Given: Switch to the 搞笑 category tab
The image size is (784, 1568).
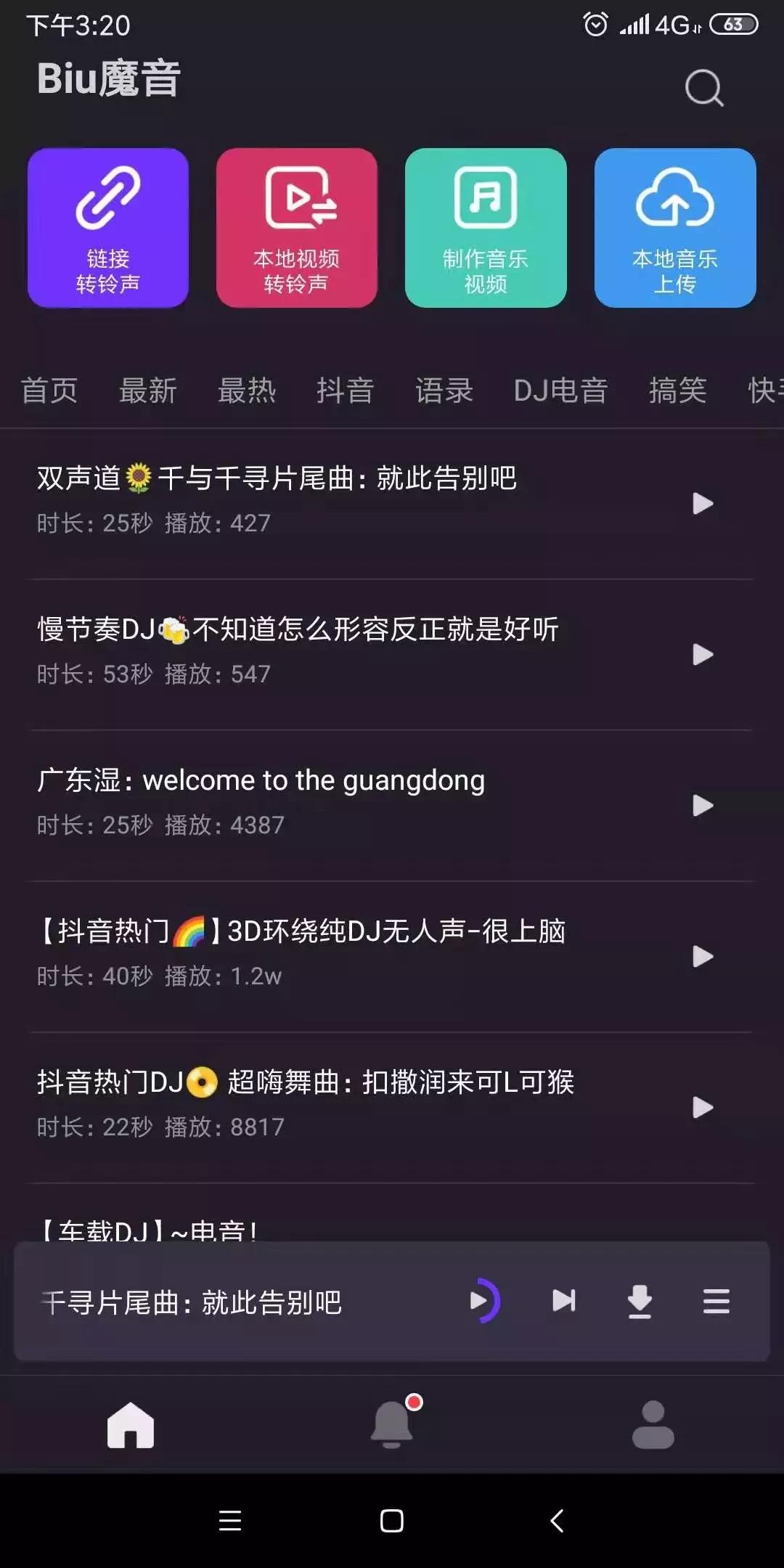Looking at the screenshot, I should coord(678,391).
